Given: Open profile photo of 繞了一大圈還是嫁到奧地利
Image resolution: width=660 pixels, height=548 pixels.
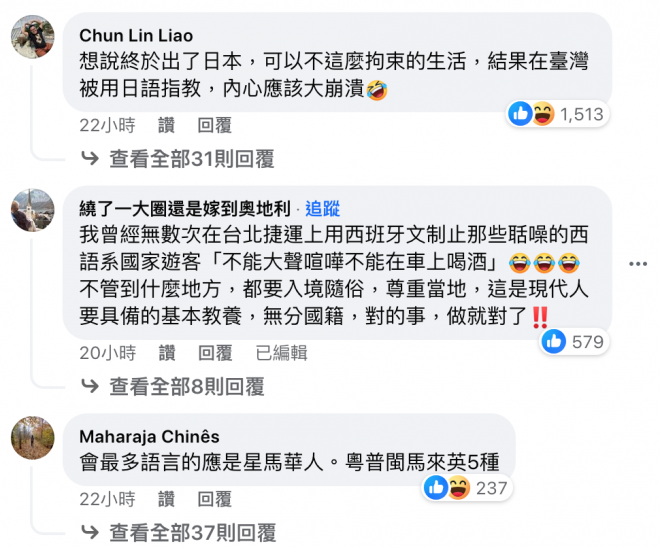Looking at the screenshot, I should (x=32, y=209).
